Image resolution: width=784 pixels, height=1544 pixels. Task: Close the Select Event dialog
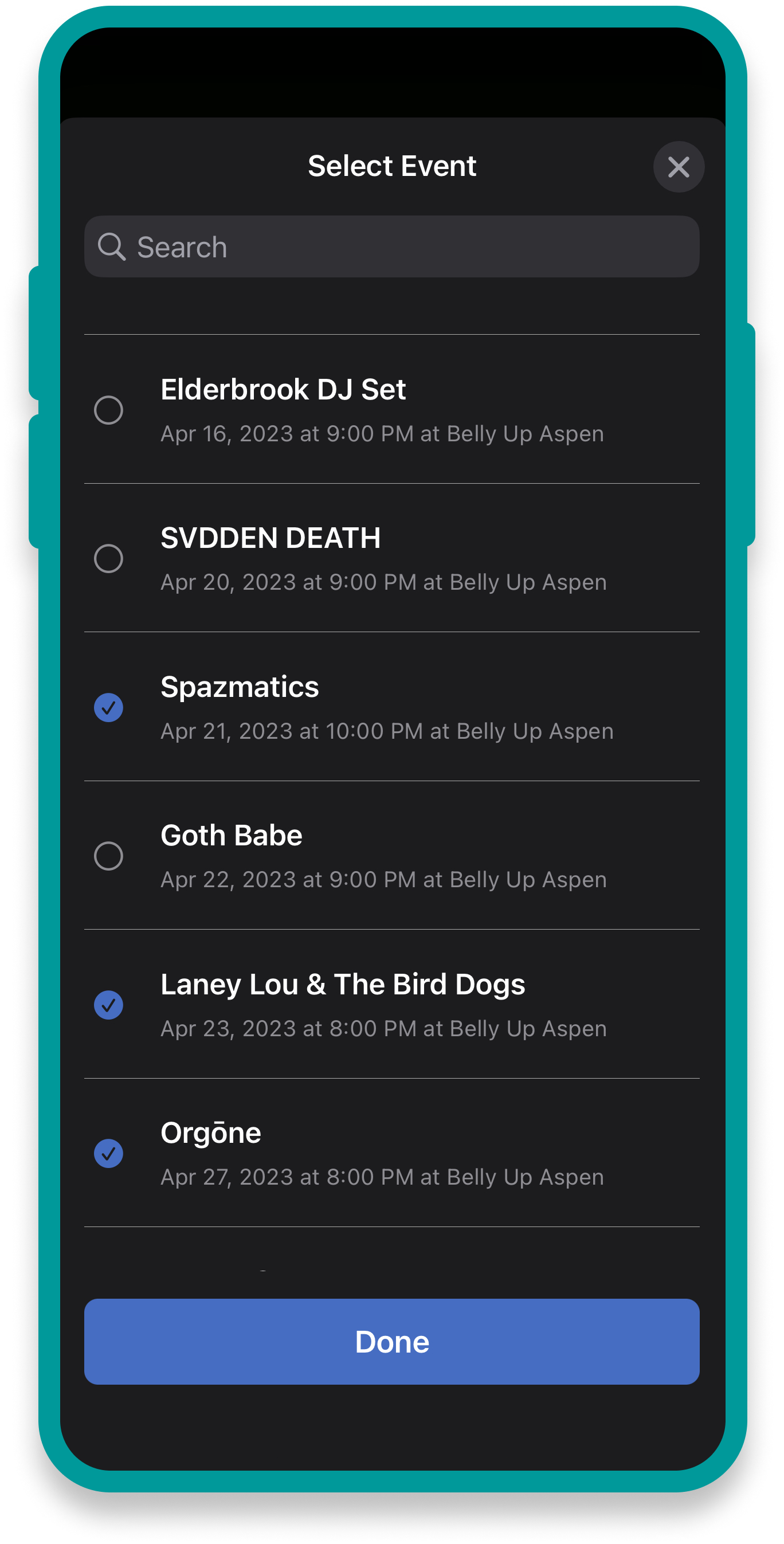[679, 167]
